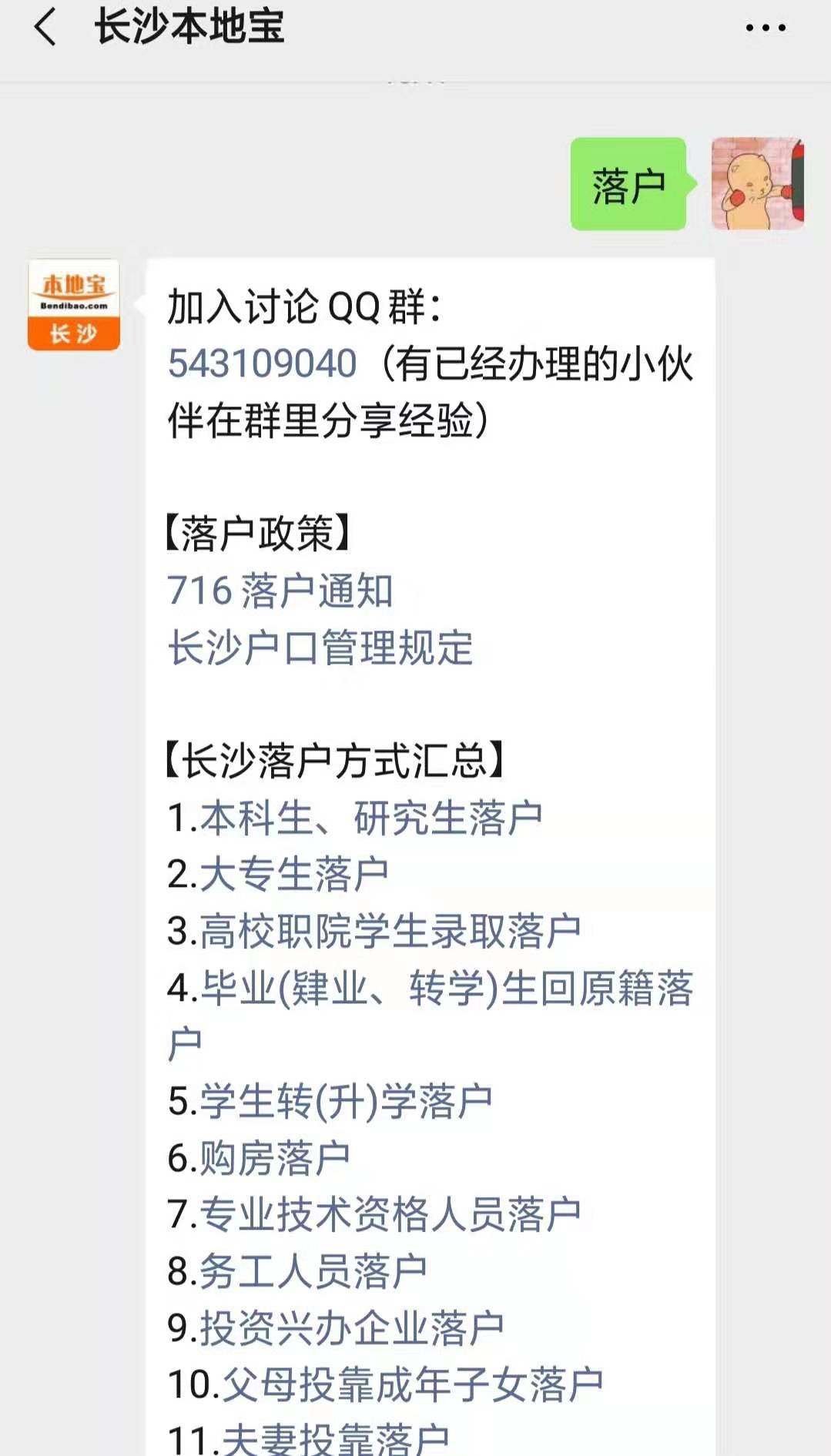Screen dimensions: 831x1456
Task: Open the 务工人员落户 link
Action: point(313,1271)
